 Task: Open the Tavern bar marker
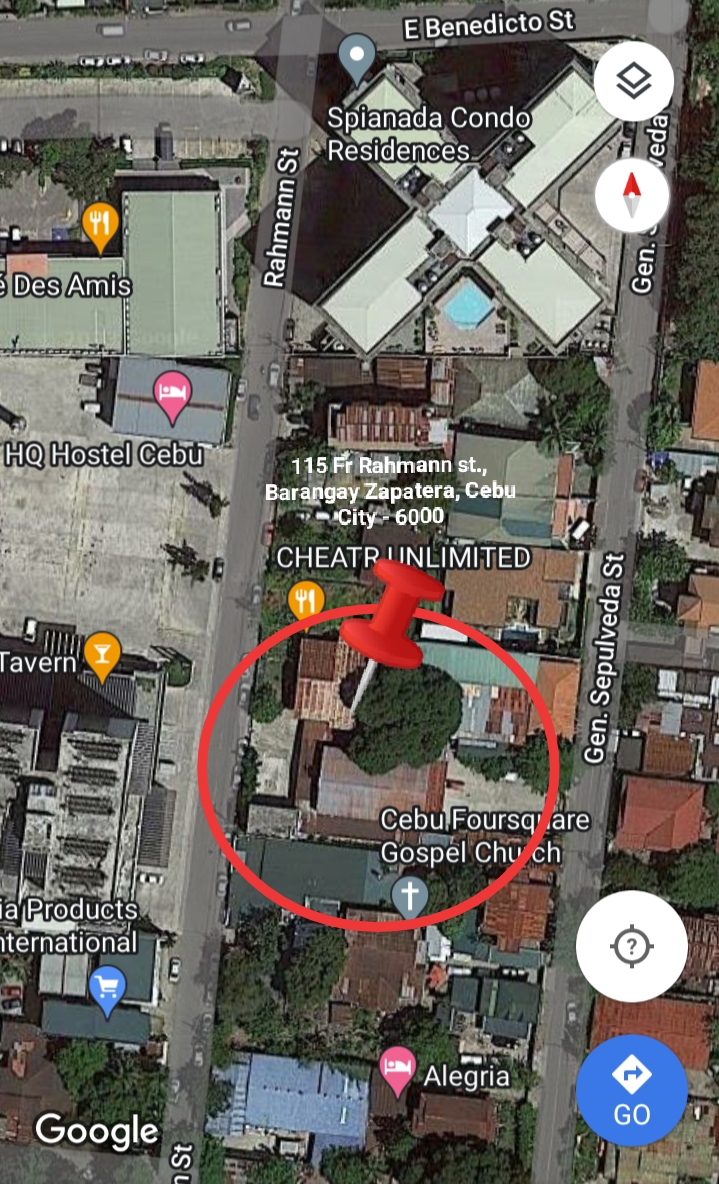(x=100, y=651)
